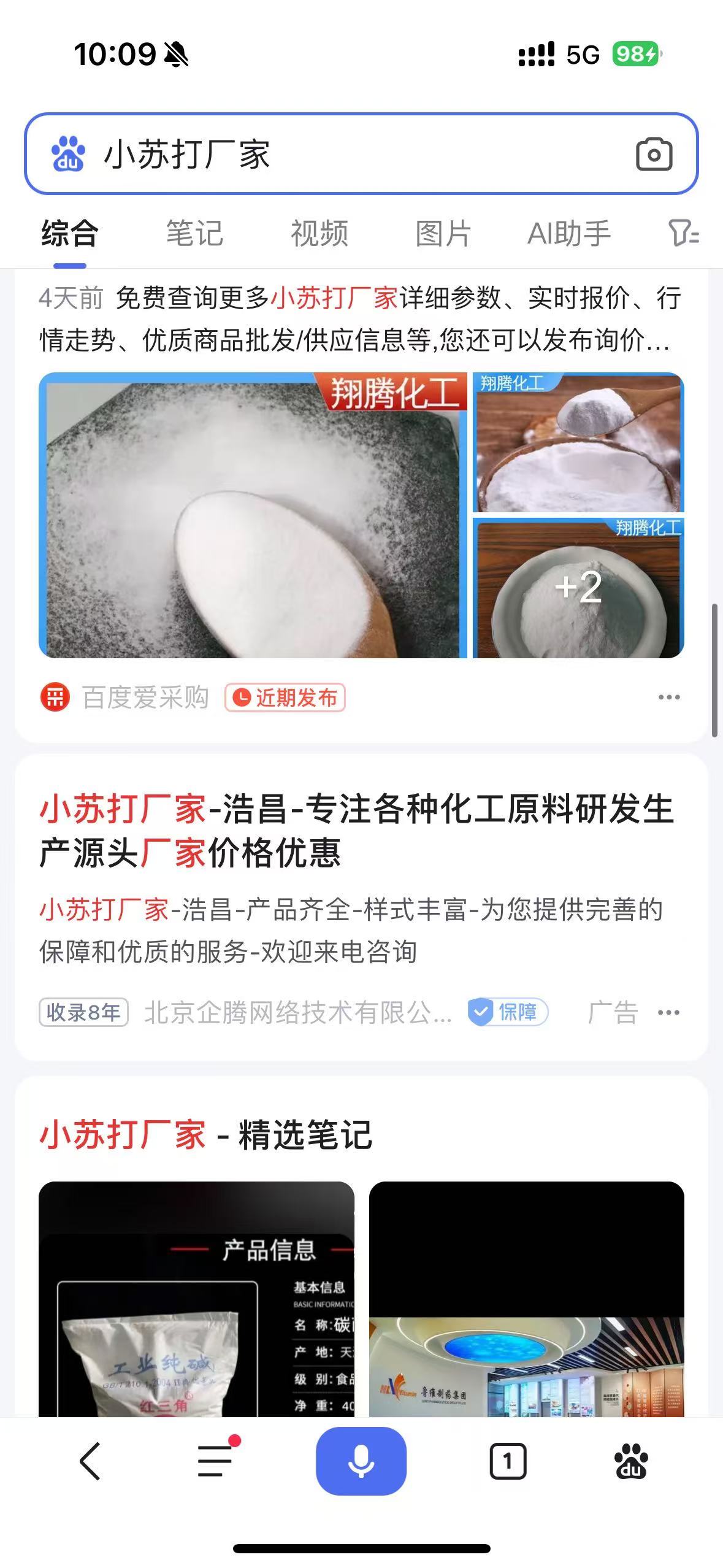
Task: Switch to the 视频 tab
Action: click(319, 234)
